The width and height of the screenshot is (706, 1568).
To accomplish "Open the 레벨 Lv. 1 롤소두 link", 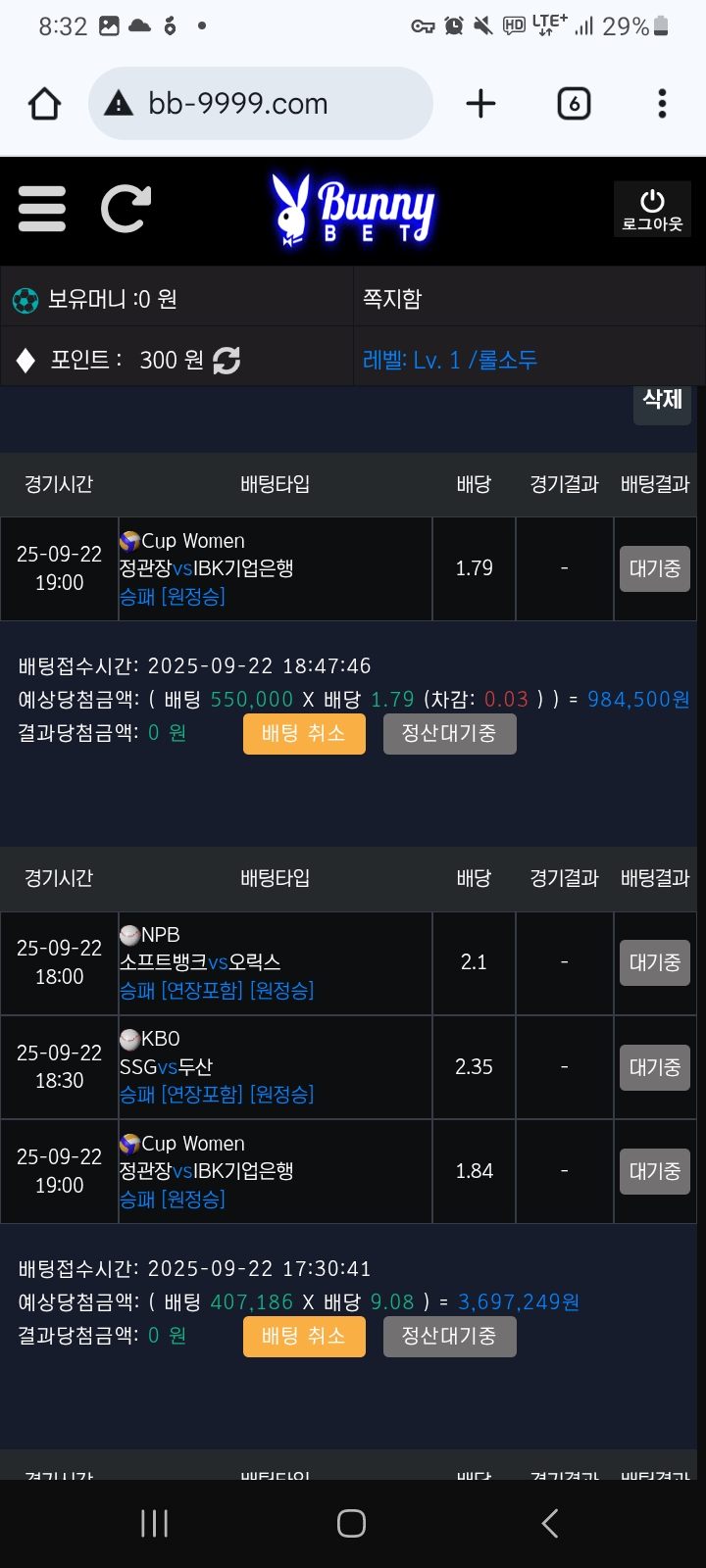I will point(450,361).
